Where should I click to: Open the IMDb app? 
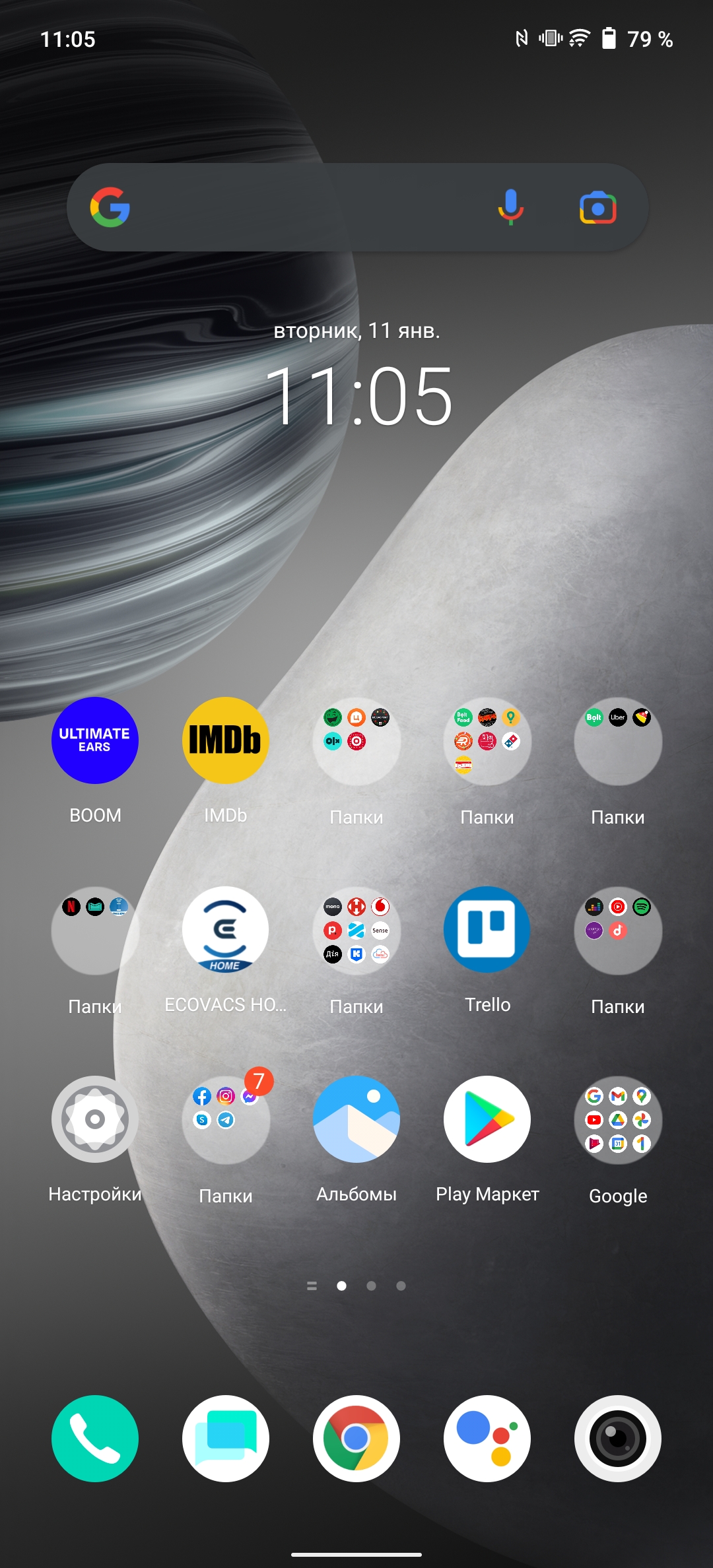tap(225, 740)
